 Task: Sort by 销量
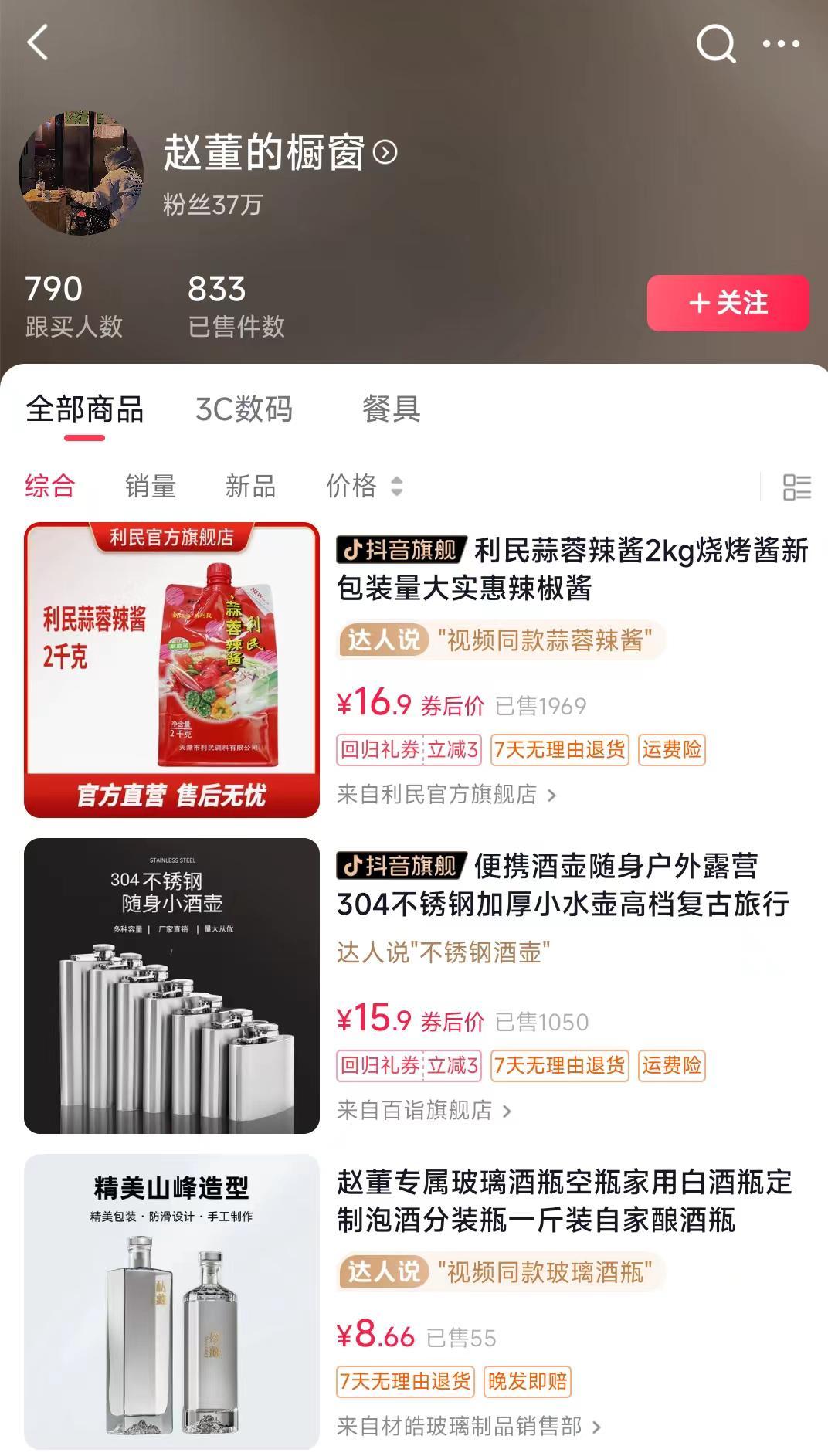[x=151, y=486]
